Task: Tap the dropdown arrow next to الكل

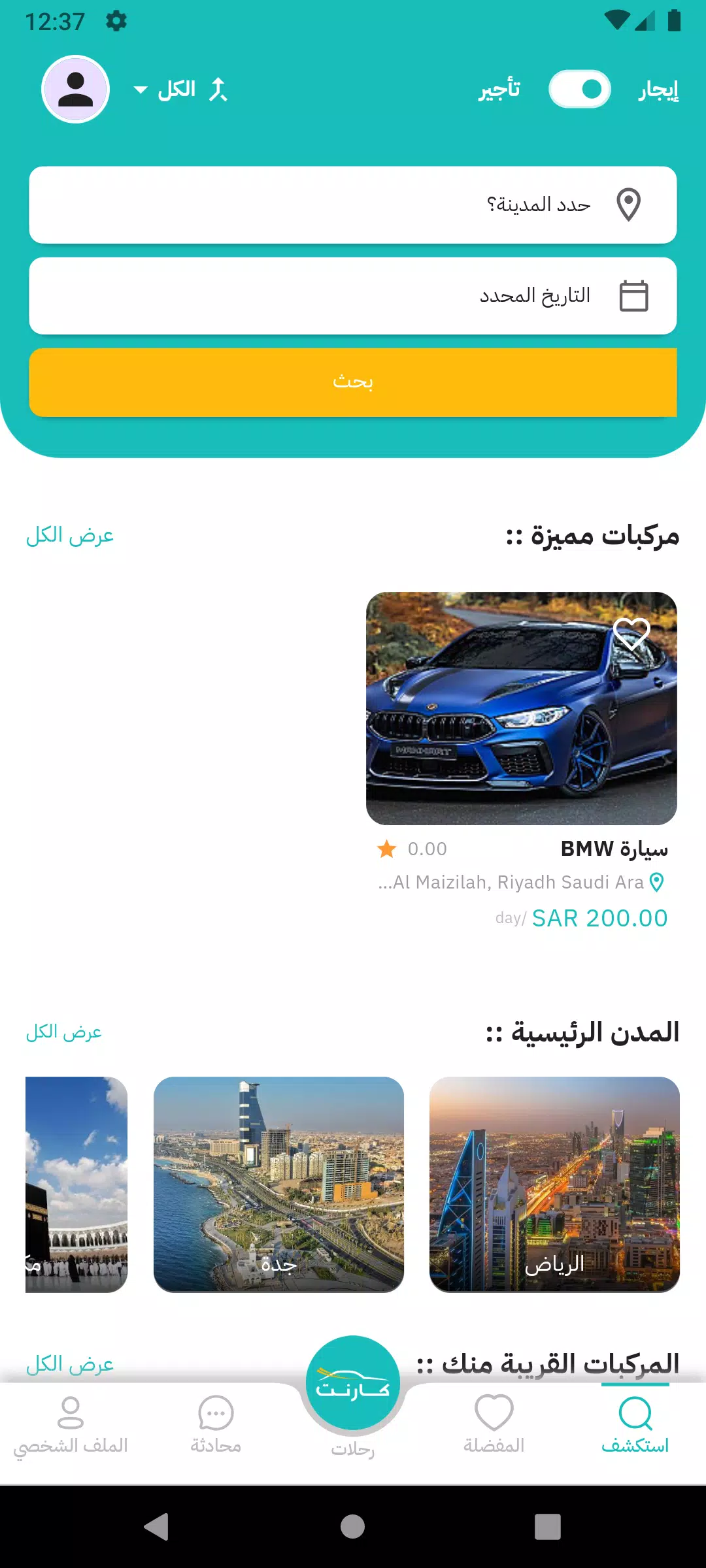Action: click(x=139, y=90)
